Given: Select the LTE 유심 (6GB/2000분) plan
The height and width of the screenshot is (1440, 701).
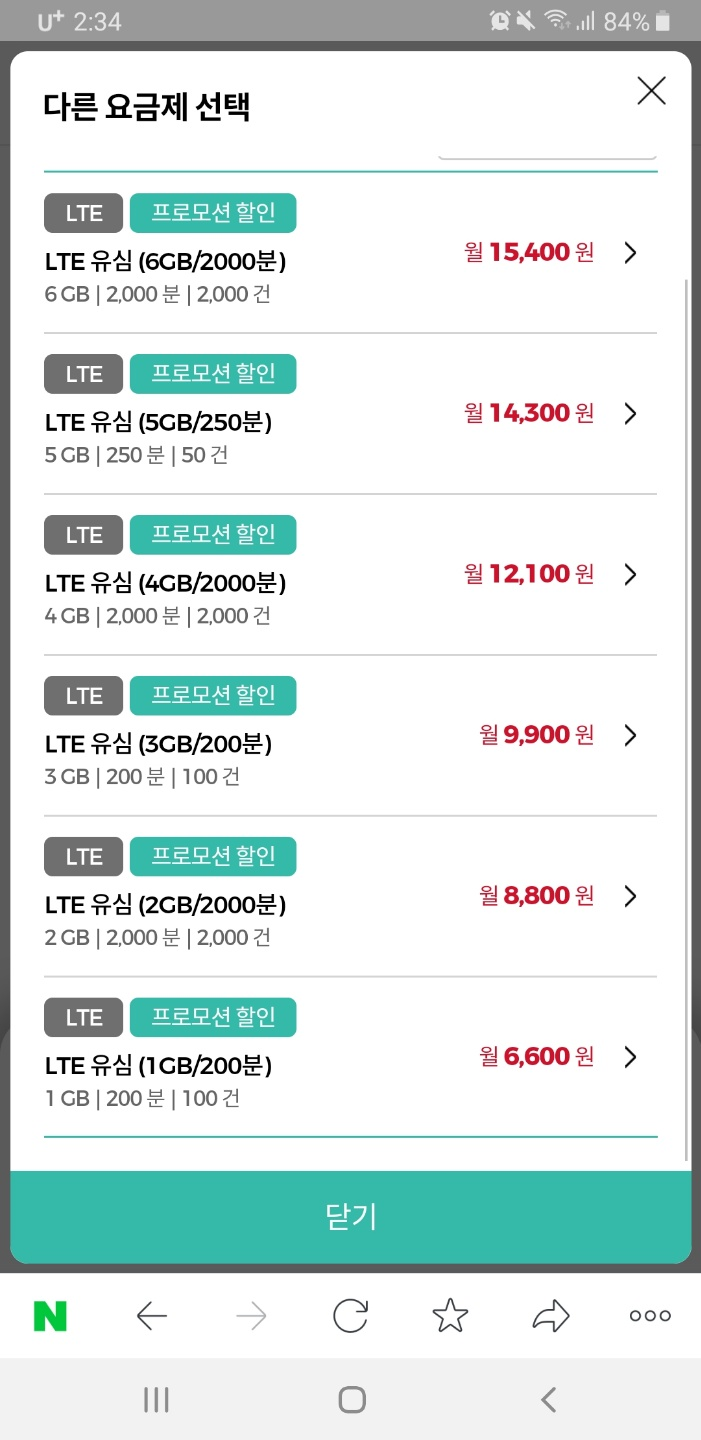Looking at the screenshot, I should [x=350, y=252].
